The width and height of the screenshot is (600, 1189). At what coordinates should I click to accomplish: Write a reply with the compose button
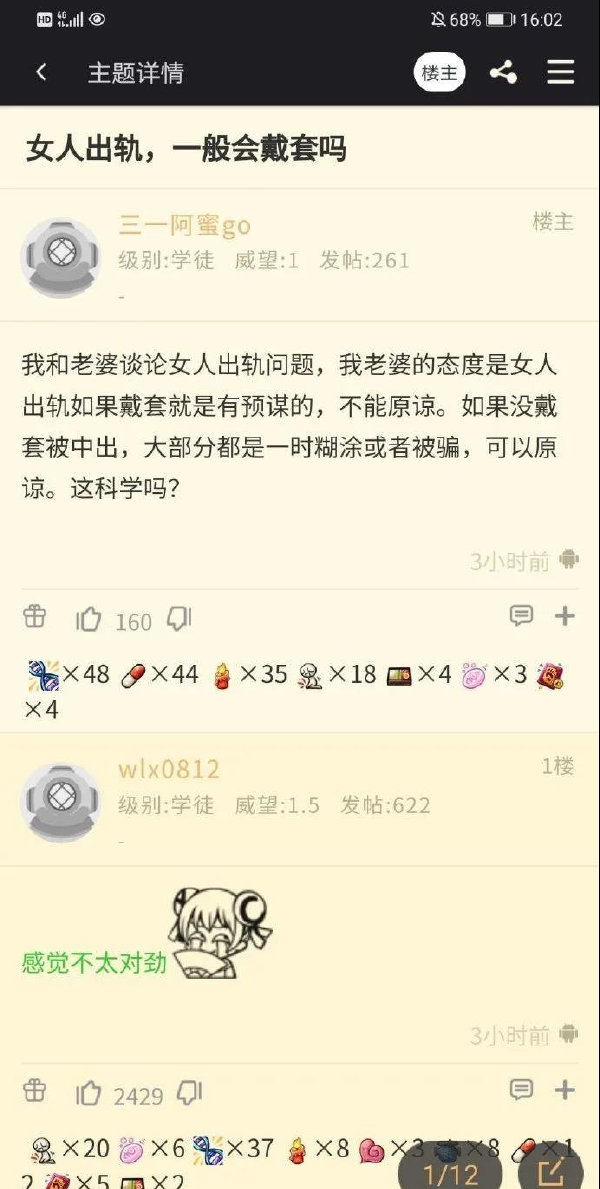[551, 1172]
